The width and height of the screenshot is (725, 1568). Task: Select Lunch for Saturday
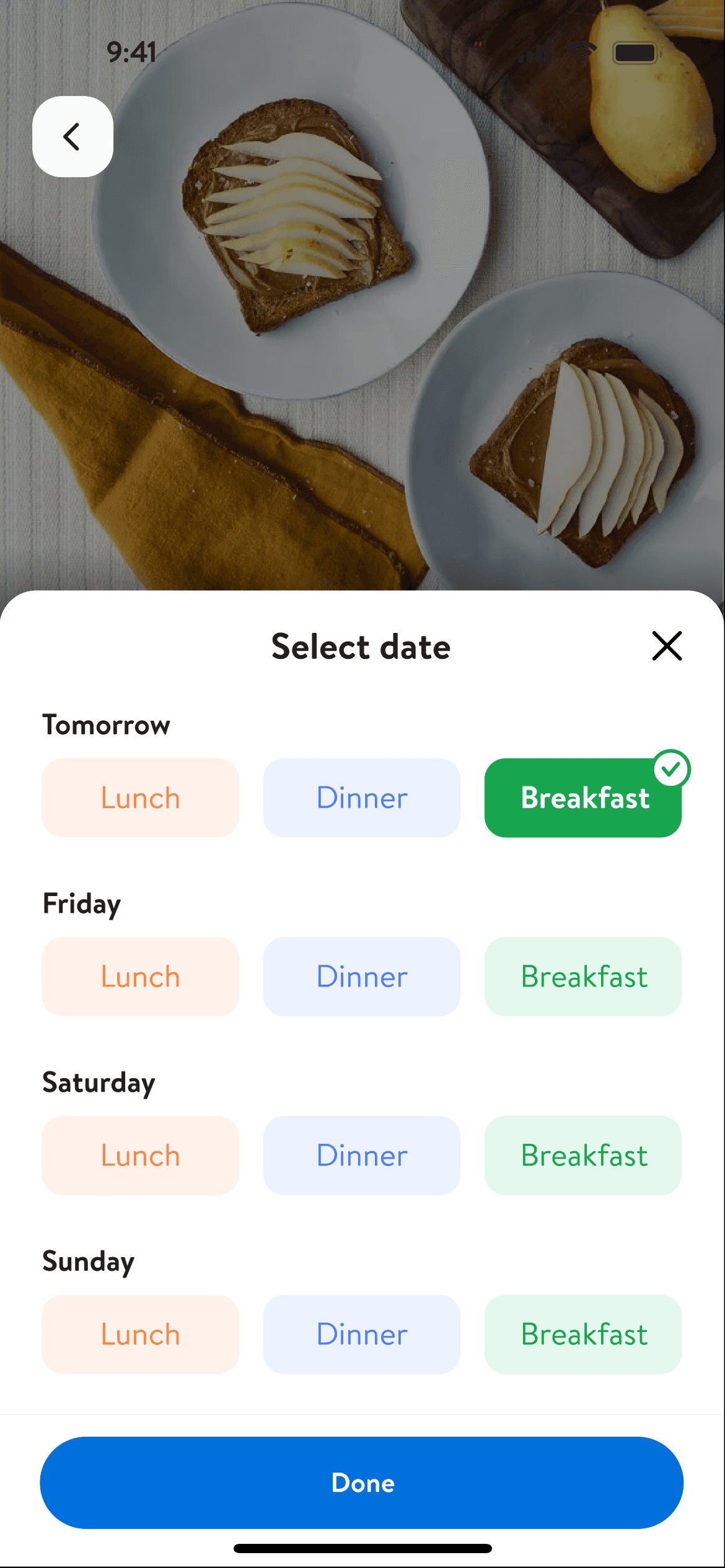141,1156
